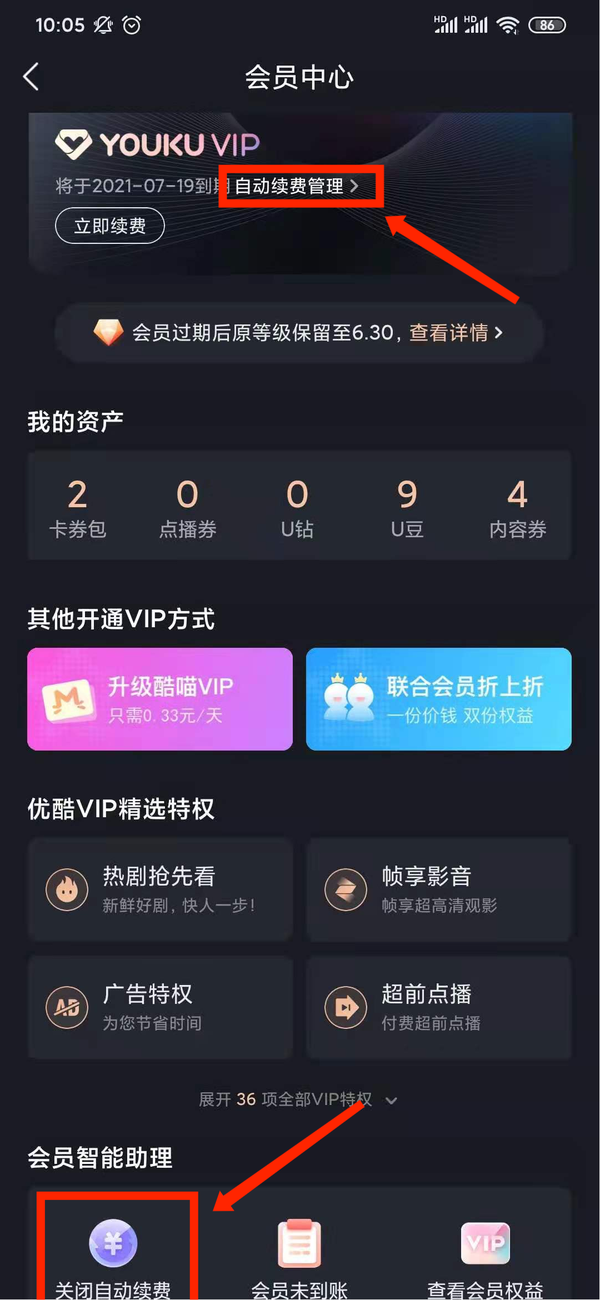Open the 广告特权 card
The image size is (600, 1300).
pos(160,1007)
